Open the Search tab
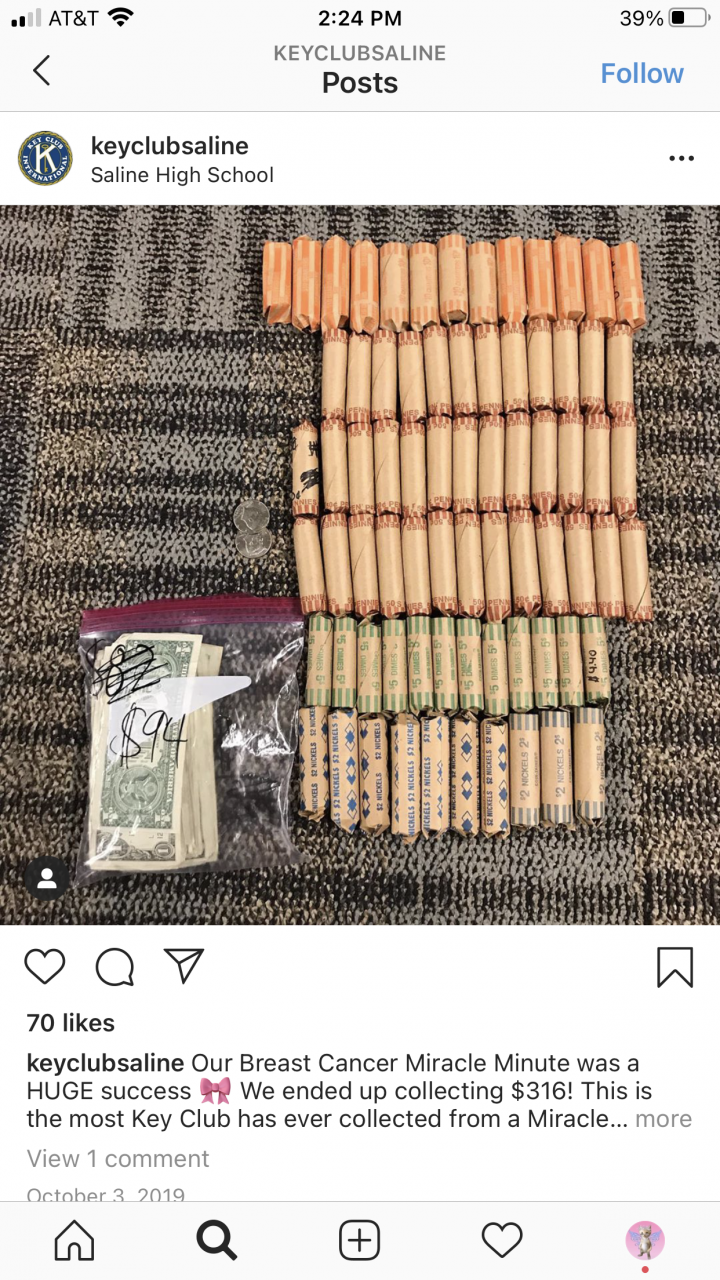This screenshot has height=1280, width=720. coord(216,1241)
